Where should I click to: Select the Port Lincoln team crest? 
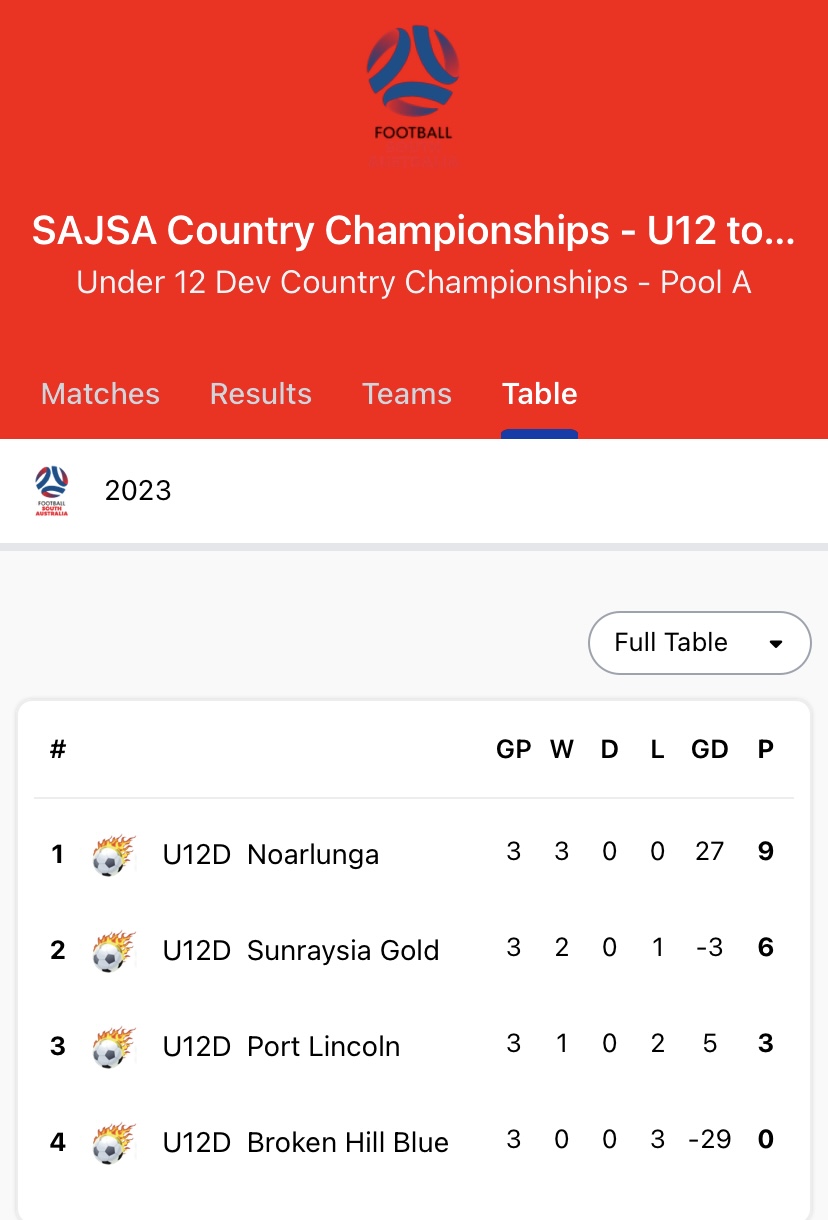point(112,1046)
